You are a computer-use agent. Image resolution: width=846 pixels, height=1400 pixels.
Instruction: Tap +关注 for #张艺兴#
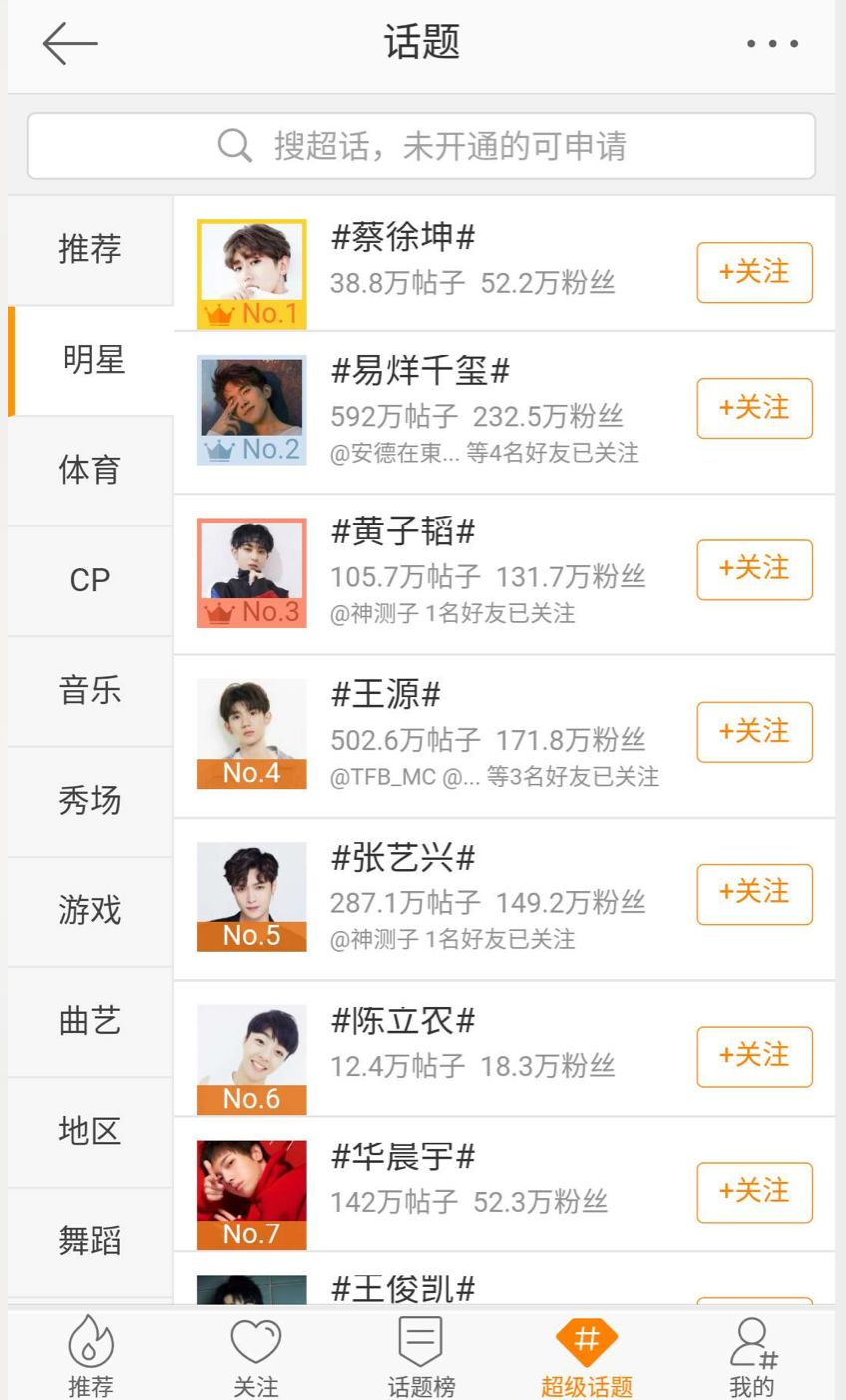[754, 893]
